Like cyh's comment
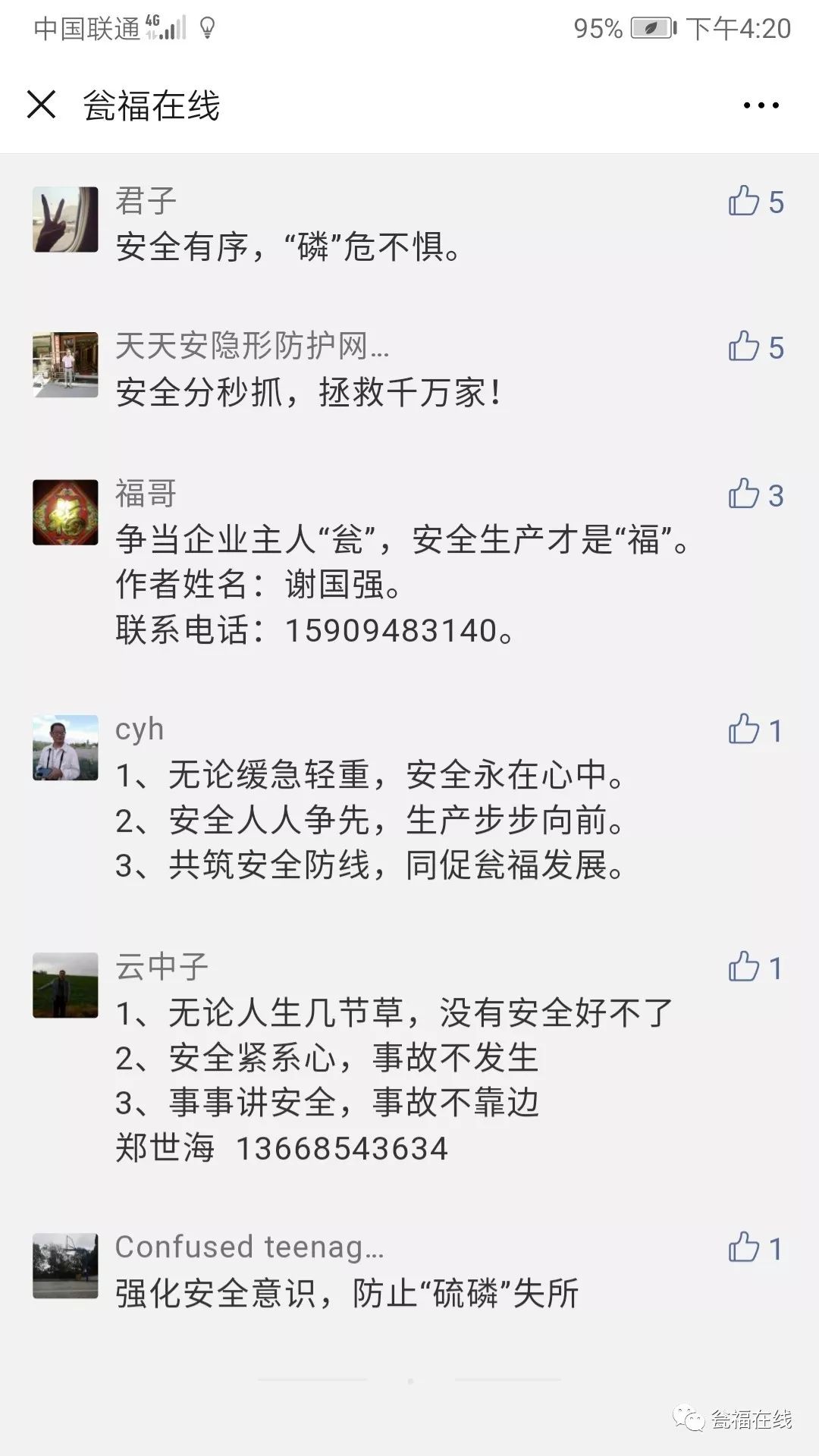This screenshot has height=1456, width=819. point(744,730)
